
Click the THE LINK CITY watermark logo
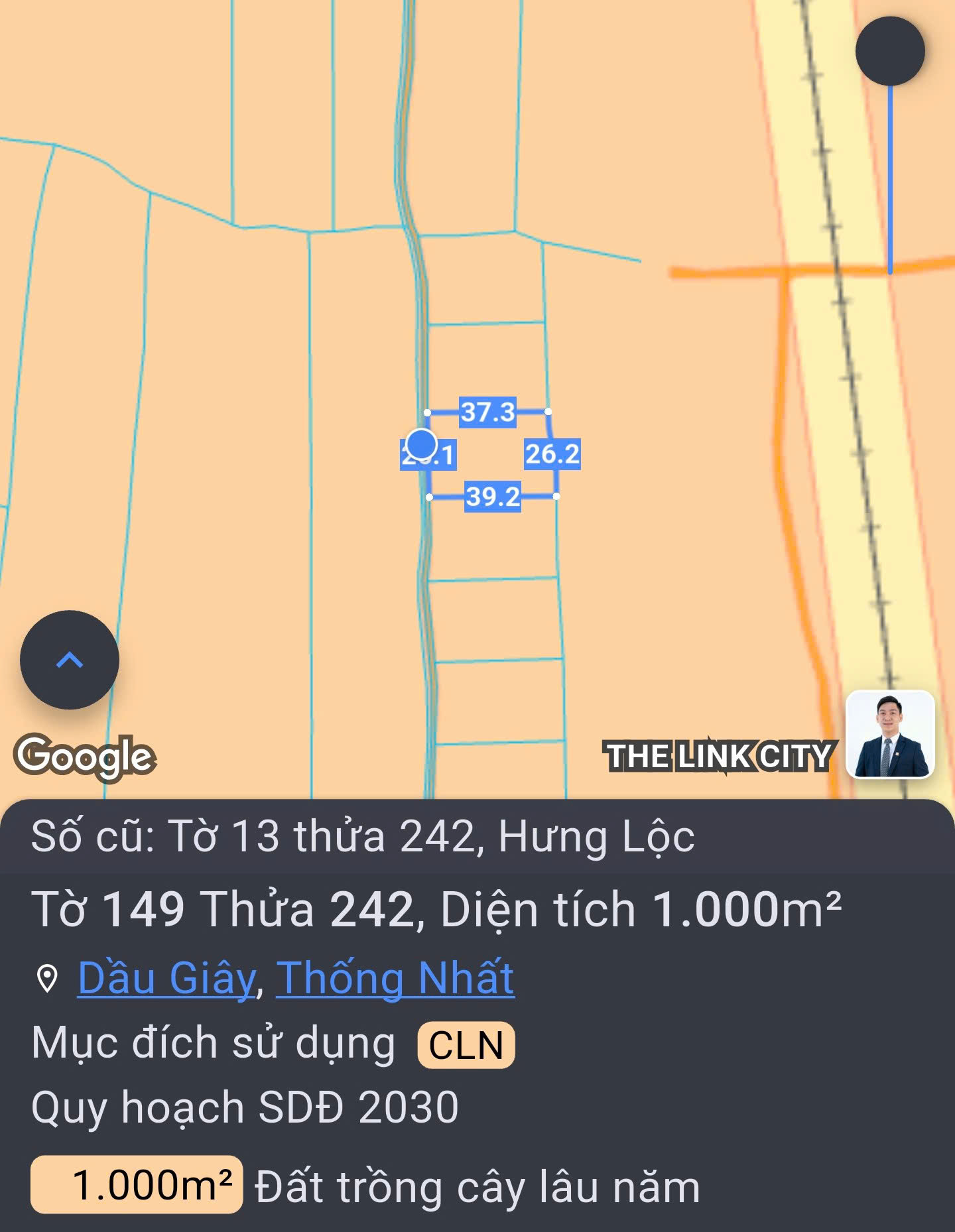[x=719, y=756]
